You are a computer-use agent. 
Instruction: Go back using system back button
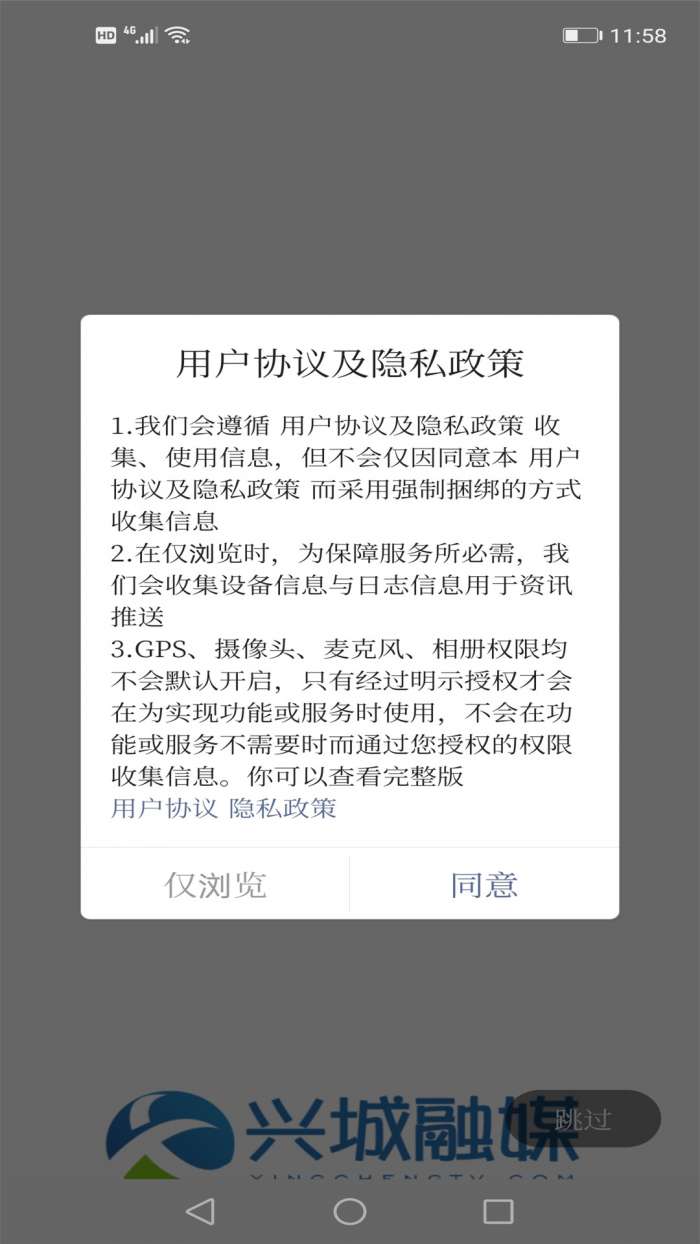click(200, 1212)
